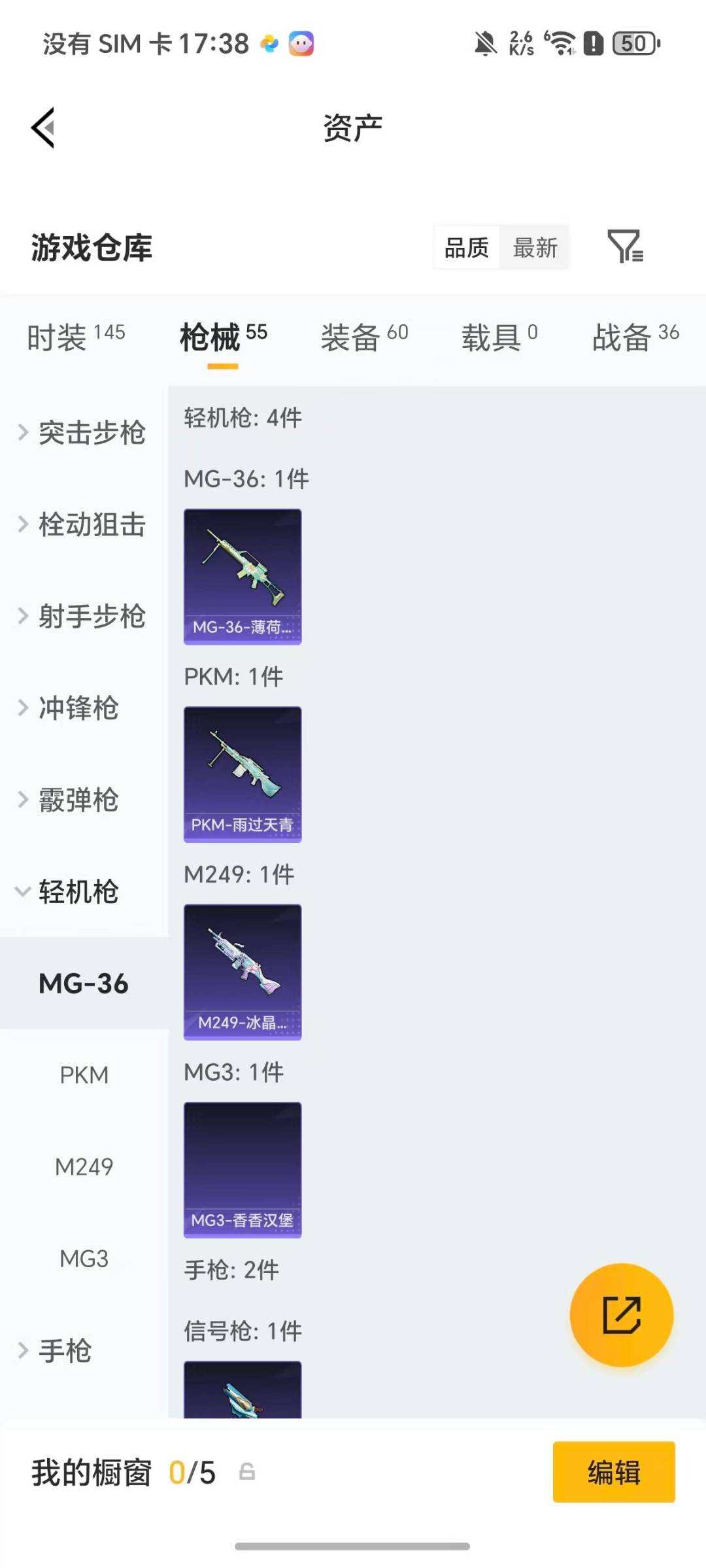706x1568 pixels.
Task: Open the PKM-雨过天青 weapon skin card
Action: [243, 774]
